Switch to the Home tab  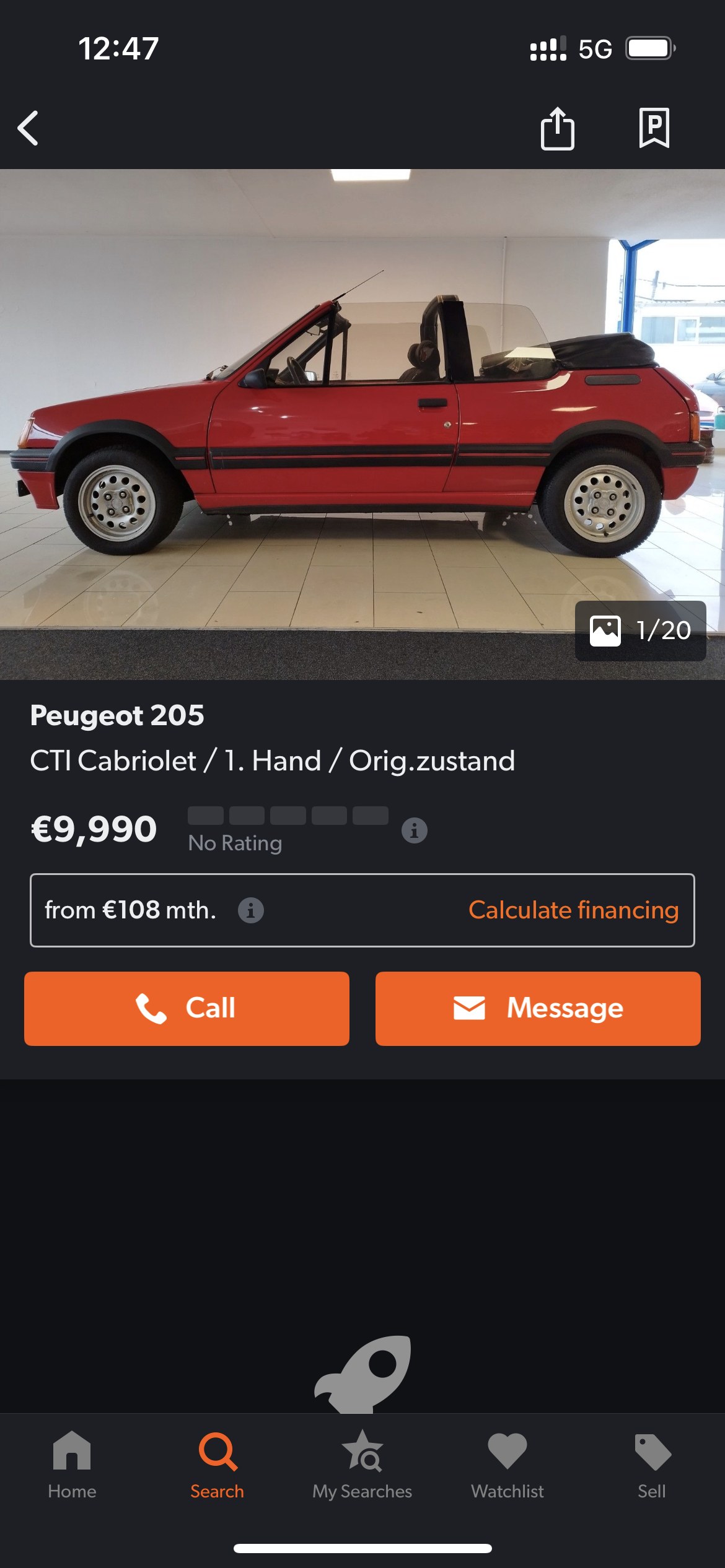(x=72, y=1465)
